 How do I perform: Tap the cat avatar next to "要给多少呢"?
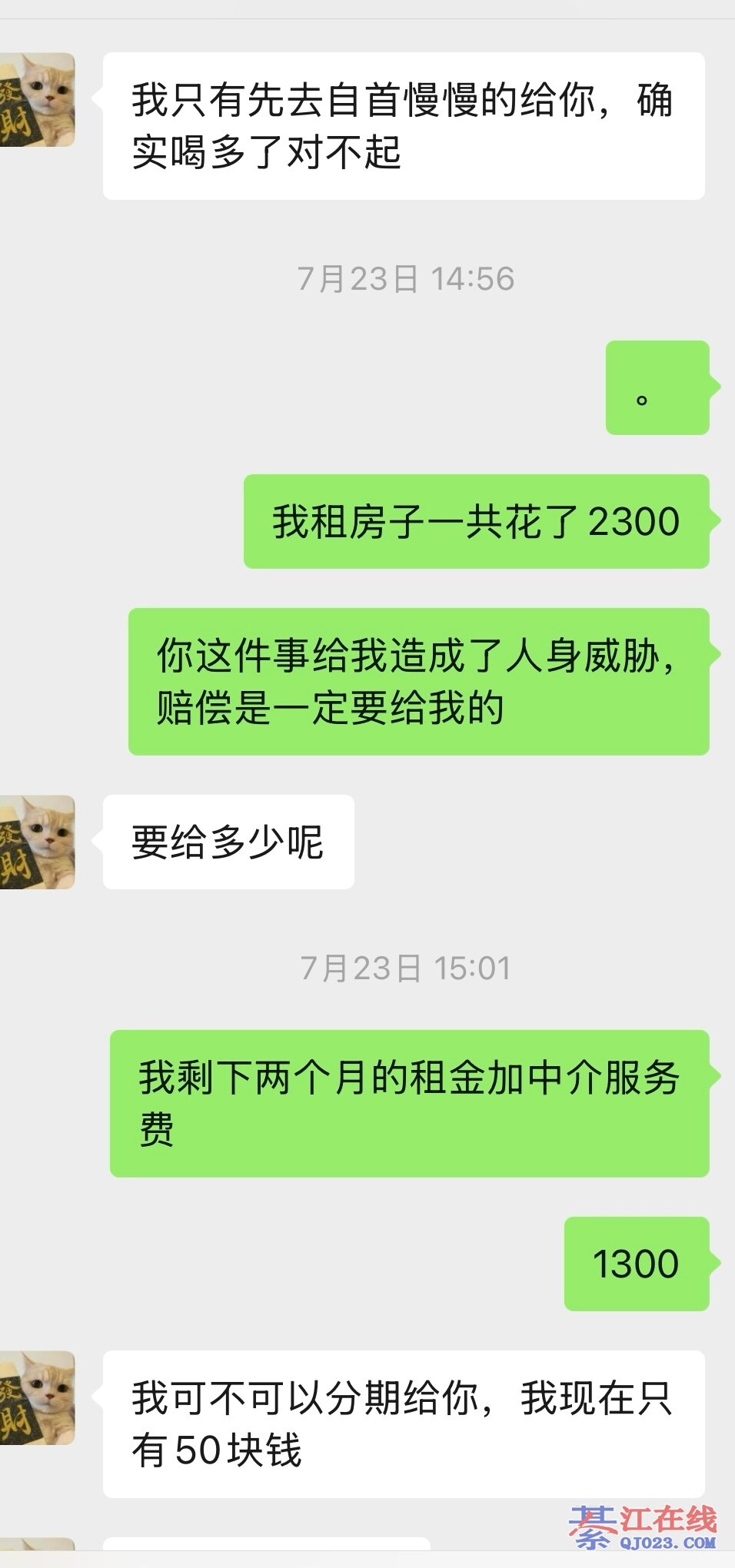click(x=37, y=842)
